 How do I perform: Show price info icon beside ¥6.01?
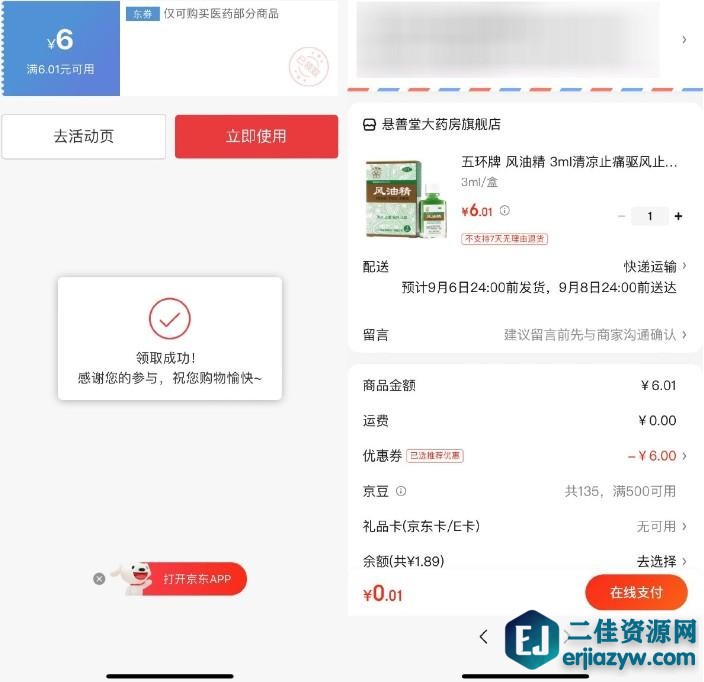point(505,211)
